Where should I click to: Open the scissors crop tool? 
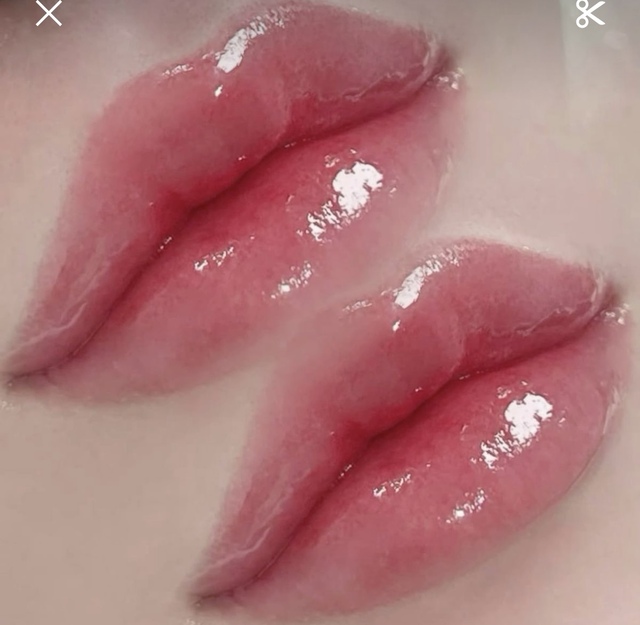point(591,13)
